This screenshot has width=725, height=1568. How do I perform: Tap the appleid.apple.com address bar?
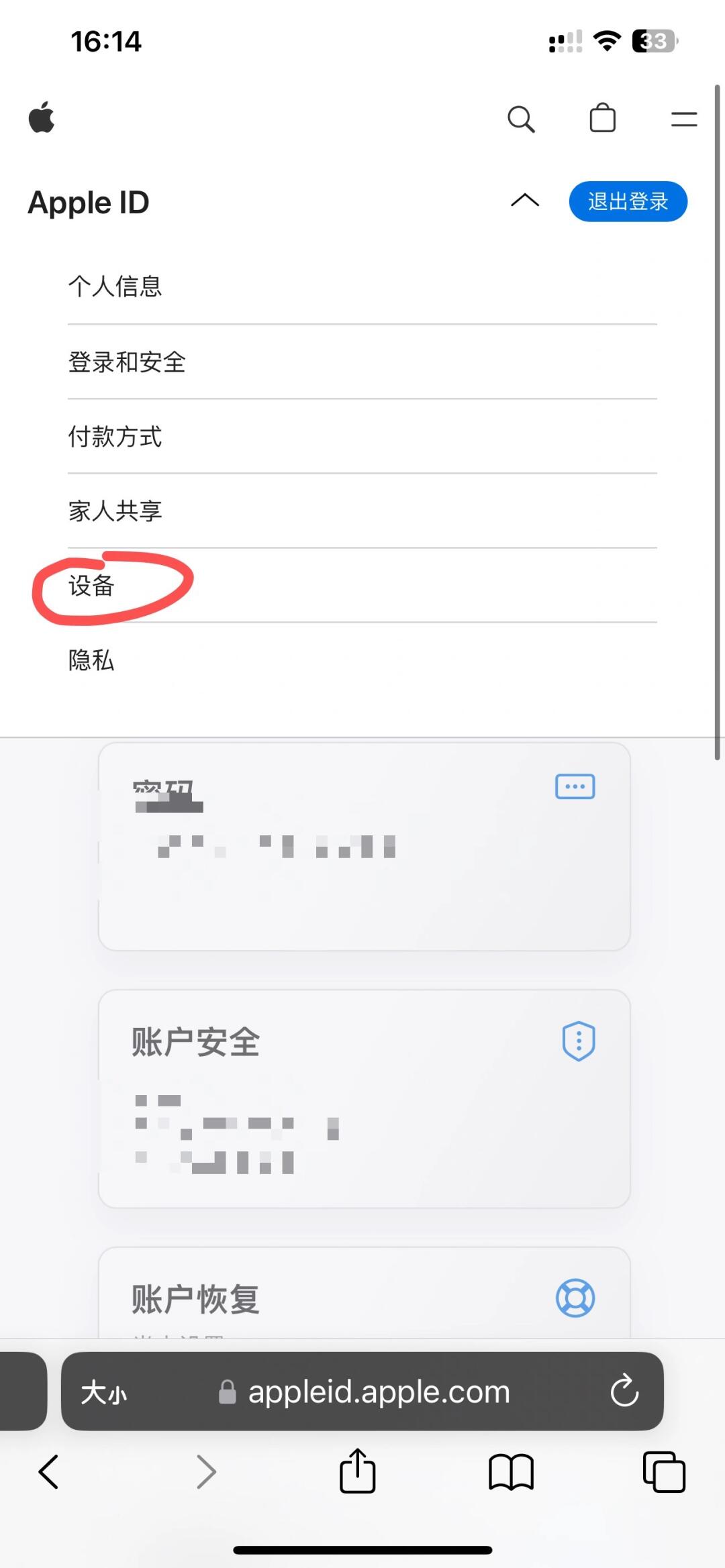pos(379,1392)
